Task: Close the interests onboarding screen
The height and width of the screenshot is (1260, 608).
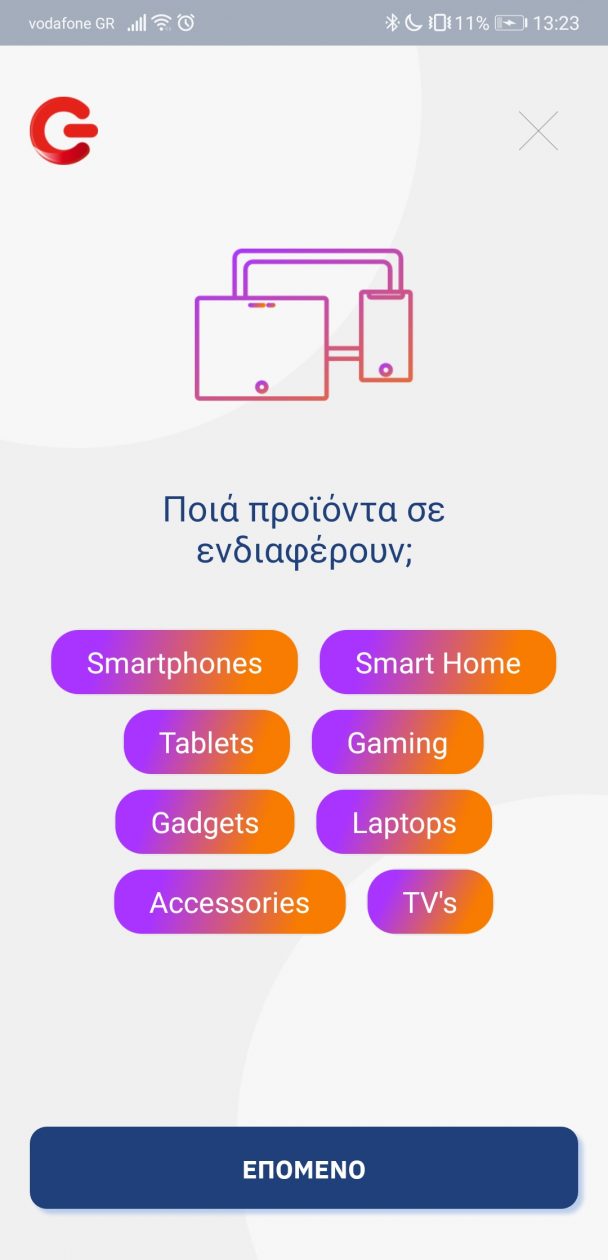Action: 538,131
